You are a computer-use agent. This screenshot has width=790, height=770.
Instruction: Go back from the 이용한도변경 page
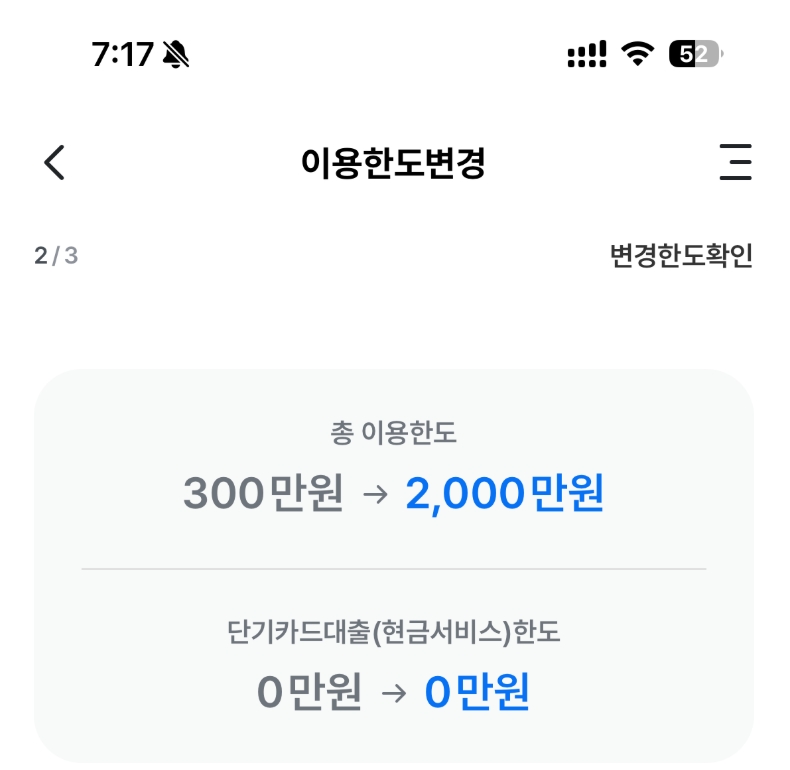(x=55, y=162)
